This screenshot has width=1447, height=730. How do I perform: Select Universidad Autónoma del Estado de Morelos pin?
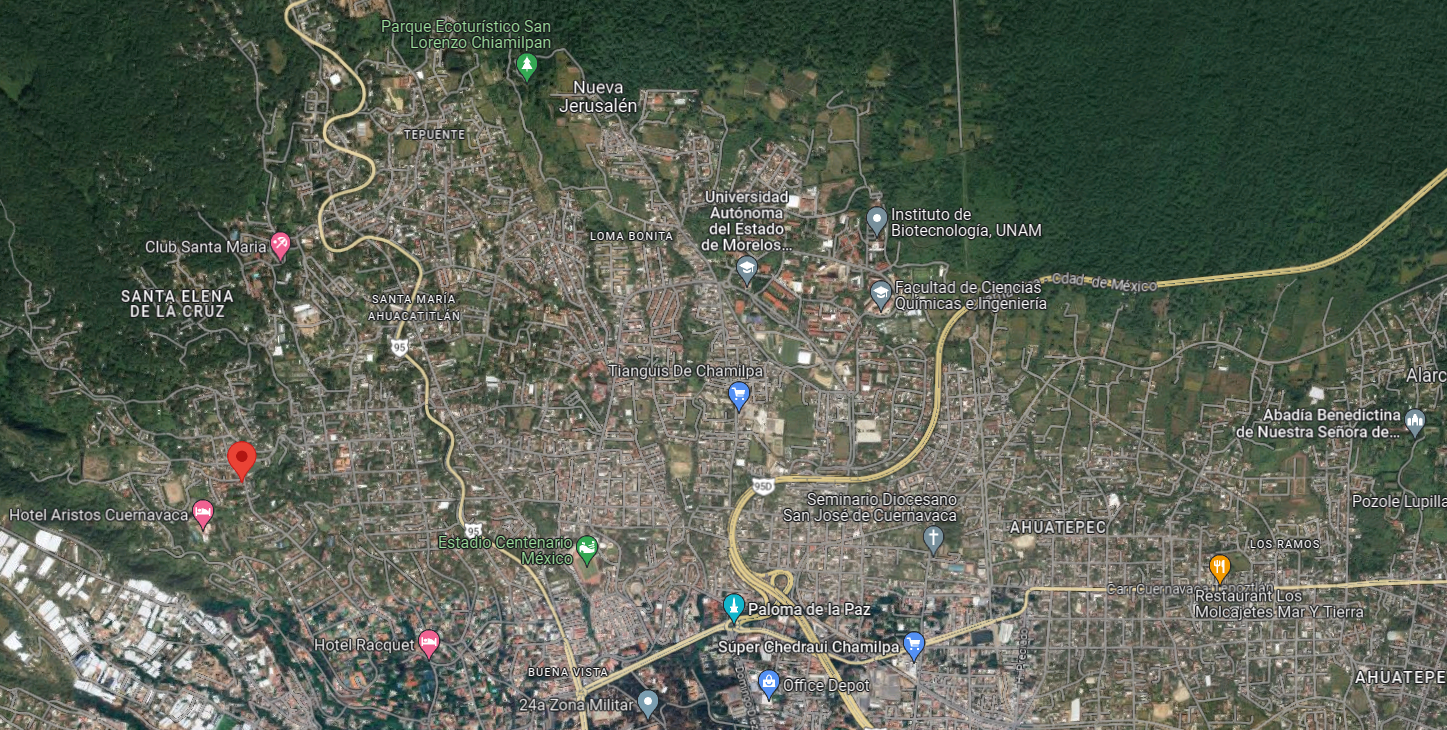click(747, 268)
